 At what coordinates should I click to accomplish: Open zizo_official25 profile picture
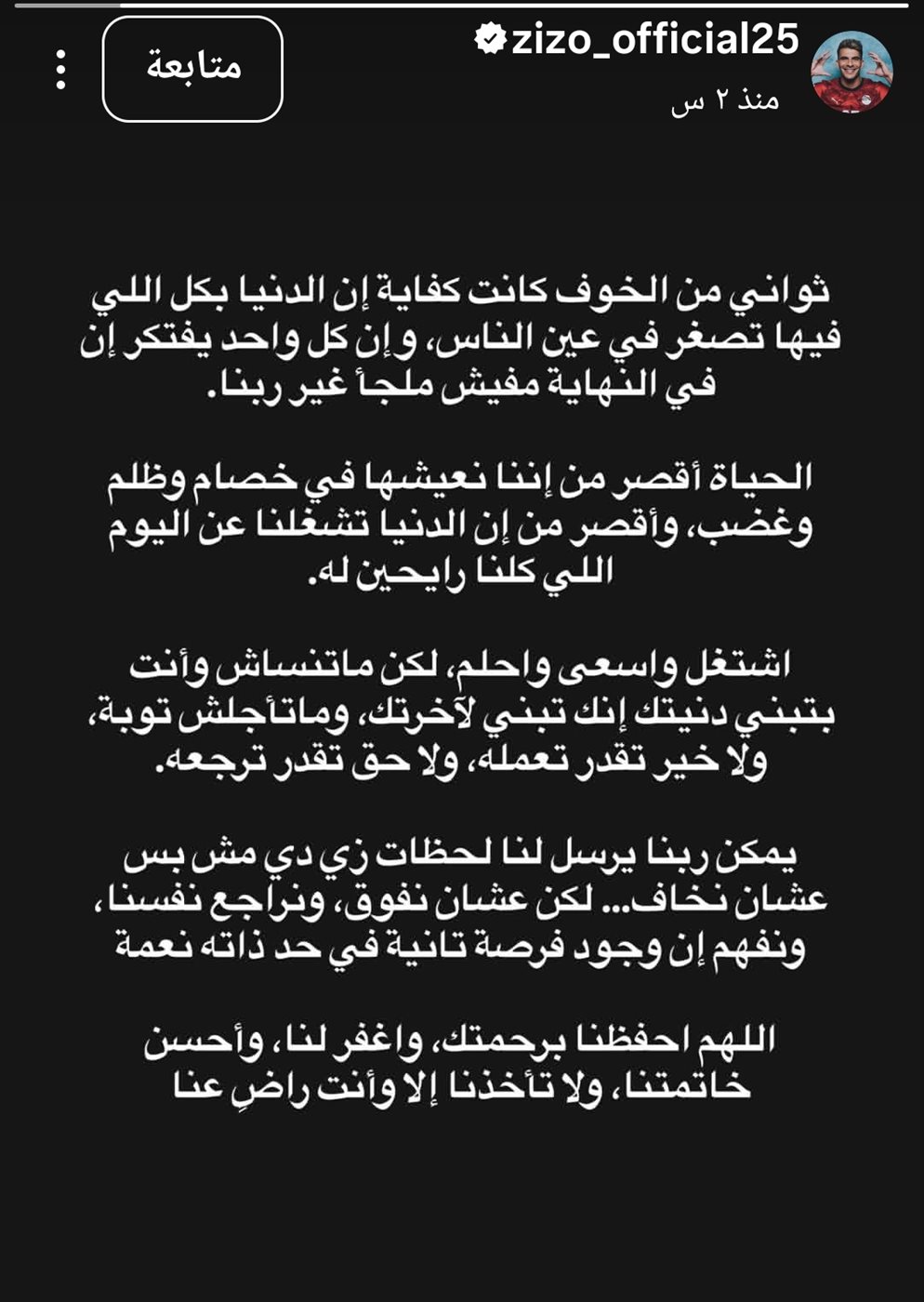click(x=851, y=72)
